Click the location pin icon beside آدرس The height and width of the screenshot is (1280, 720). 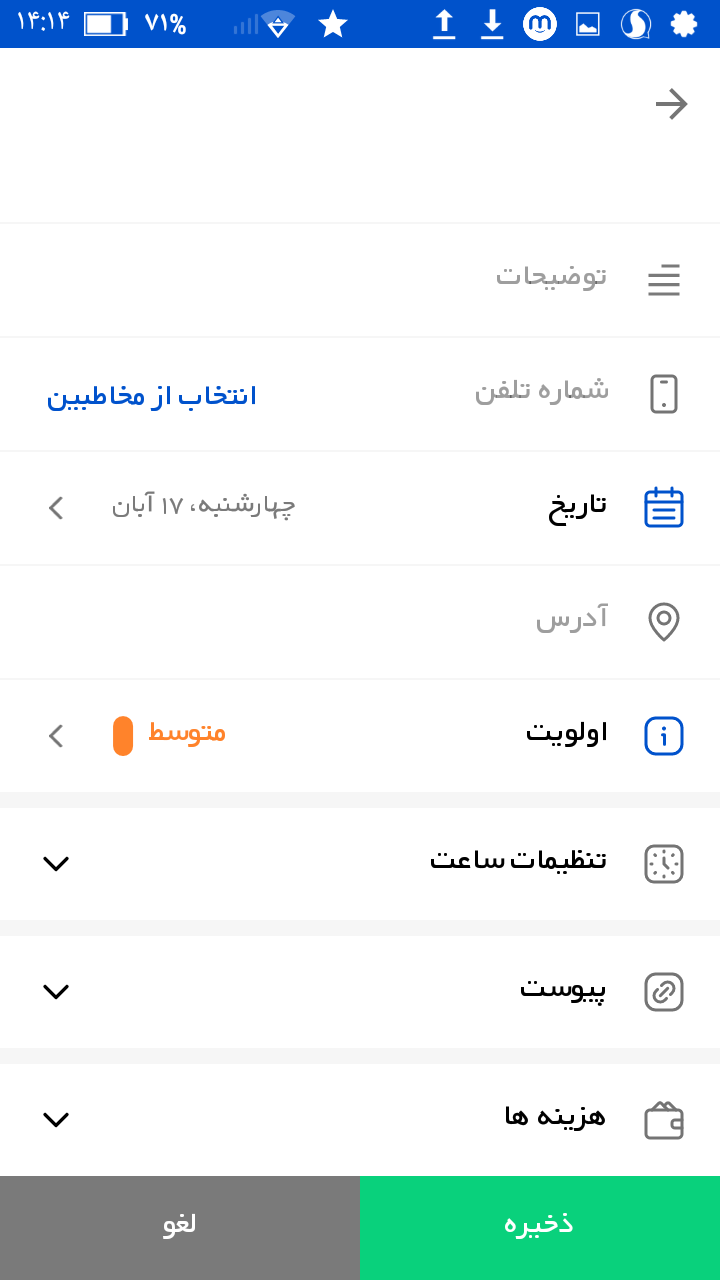click(663, 621)
